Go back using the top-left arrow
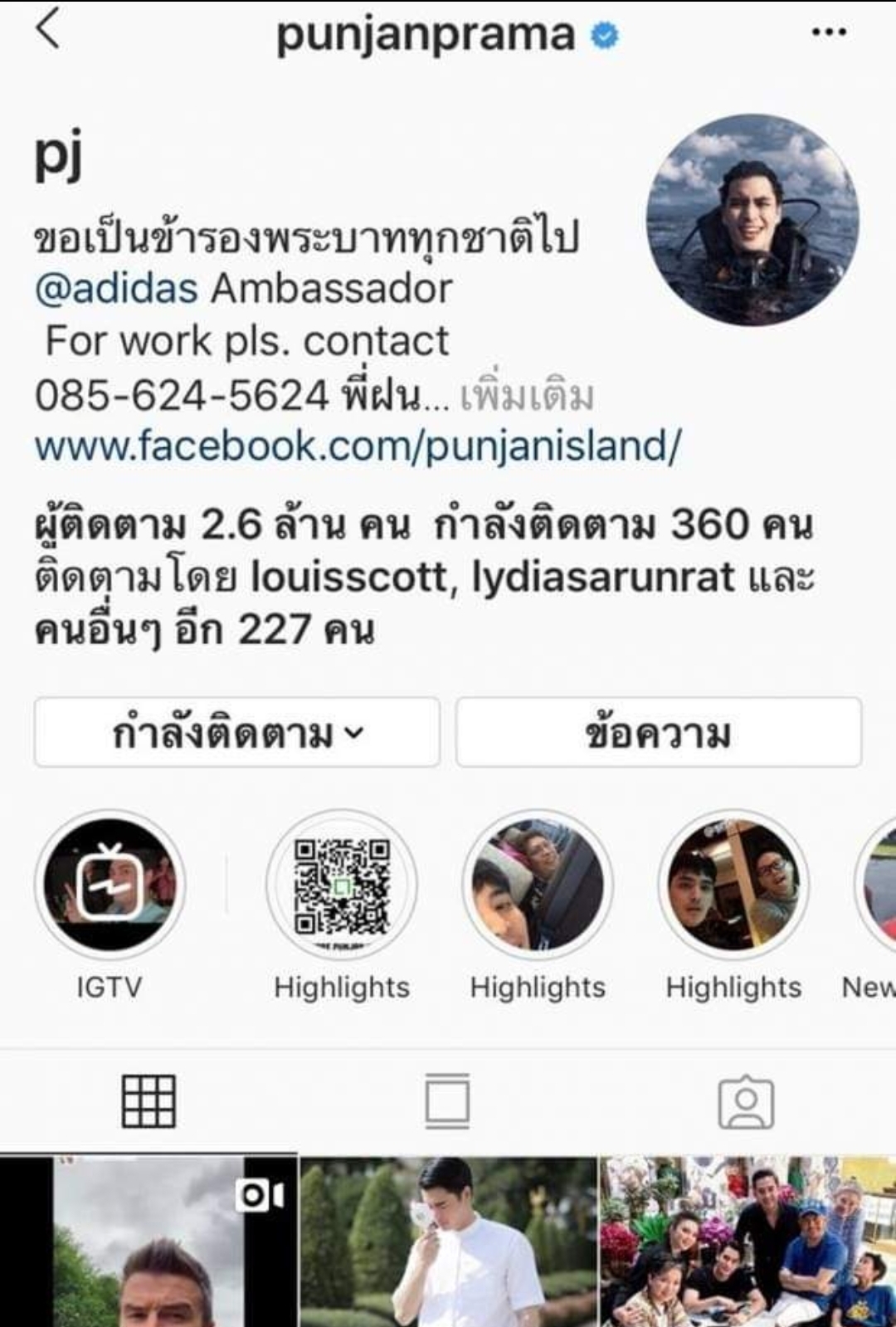Screen dimensions: 896x1327 (x=48, y=31)
